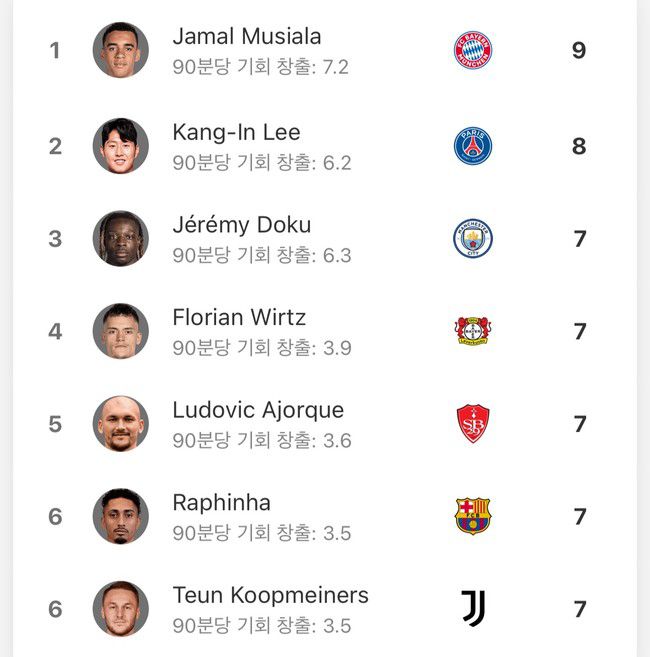
Task: Select Jérémy Doku in the ranking
Action: click(x=241, y=225)
